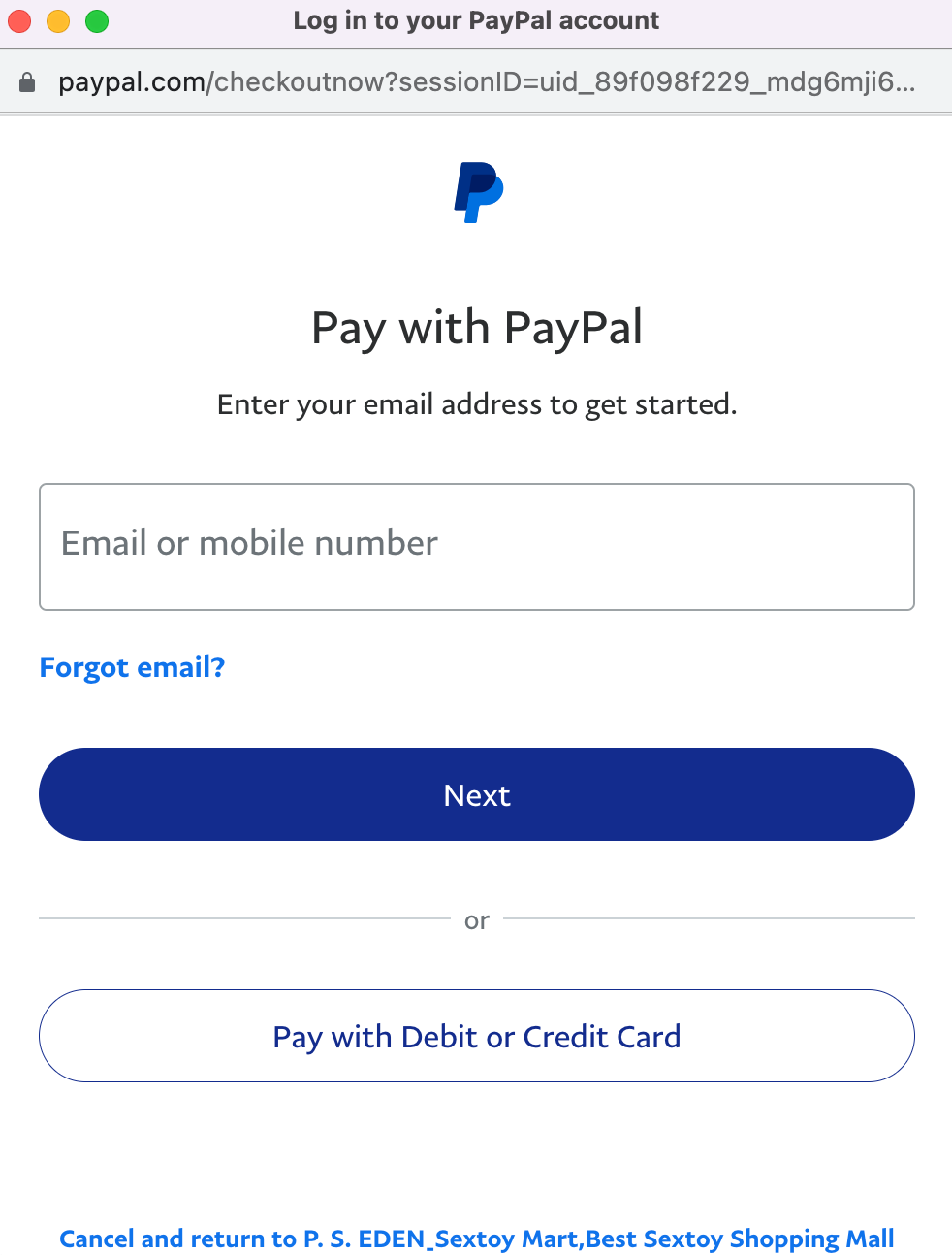Select the debit or credit card payment option
Screen dimensions: 952x1255
tap(477, 1036)
